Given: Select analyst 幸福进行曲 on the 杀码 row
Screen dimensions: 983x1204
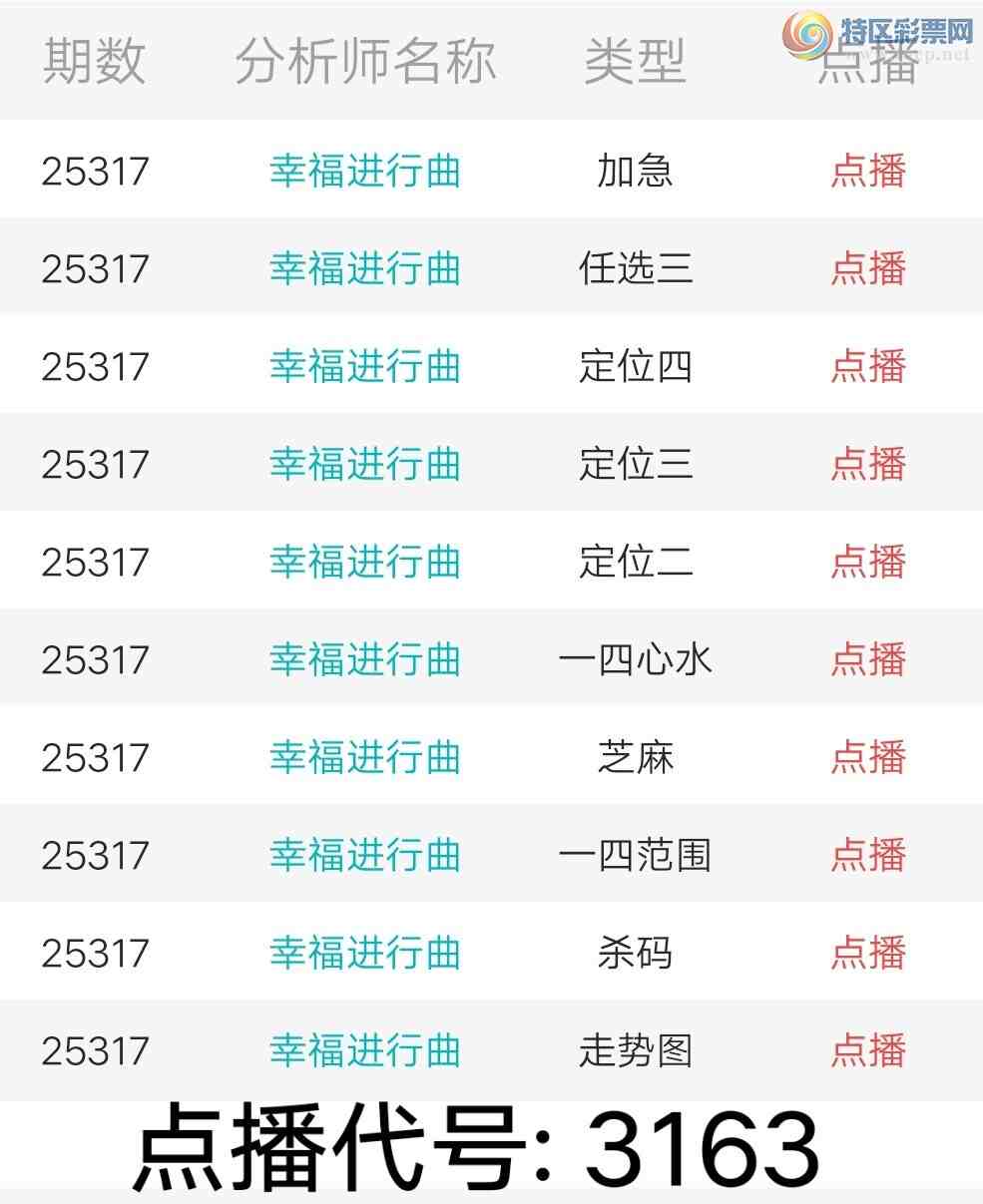Looking at the screenshot, I should (x=364, y=954).
